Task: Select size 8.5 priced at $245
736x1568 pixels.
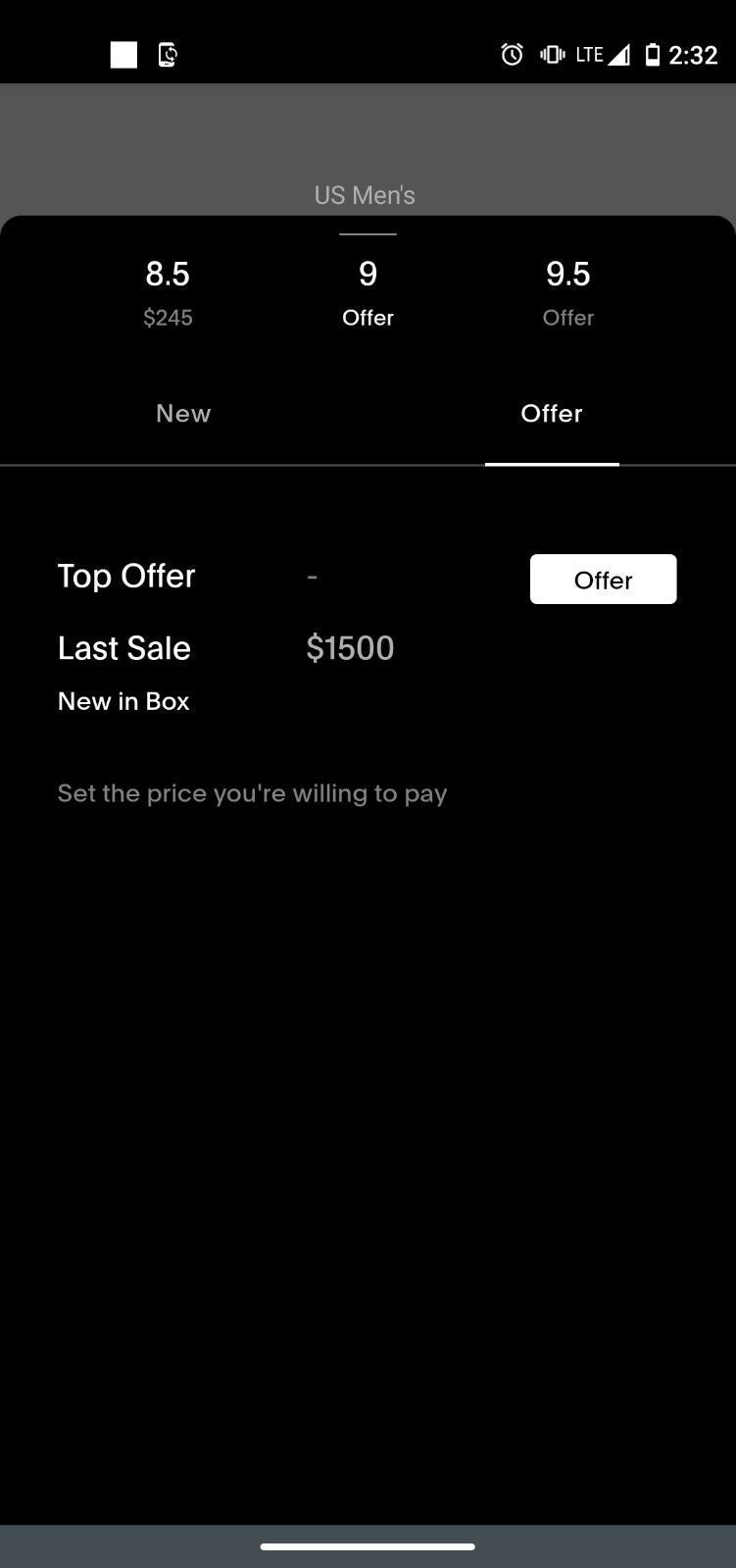Action: tap(168, 291)
